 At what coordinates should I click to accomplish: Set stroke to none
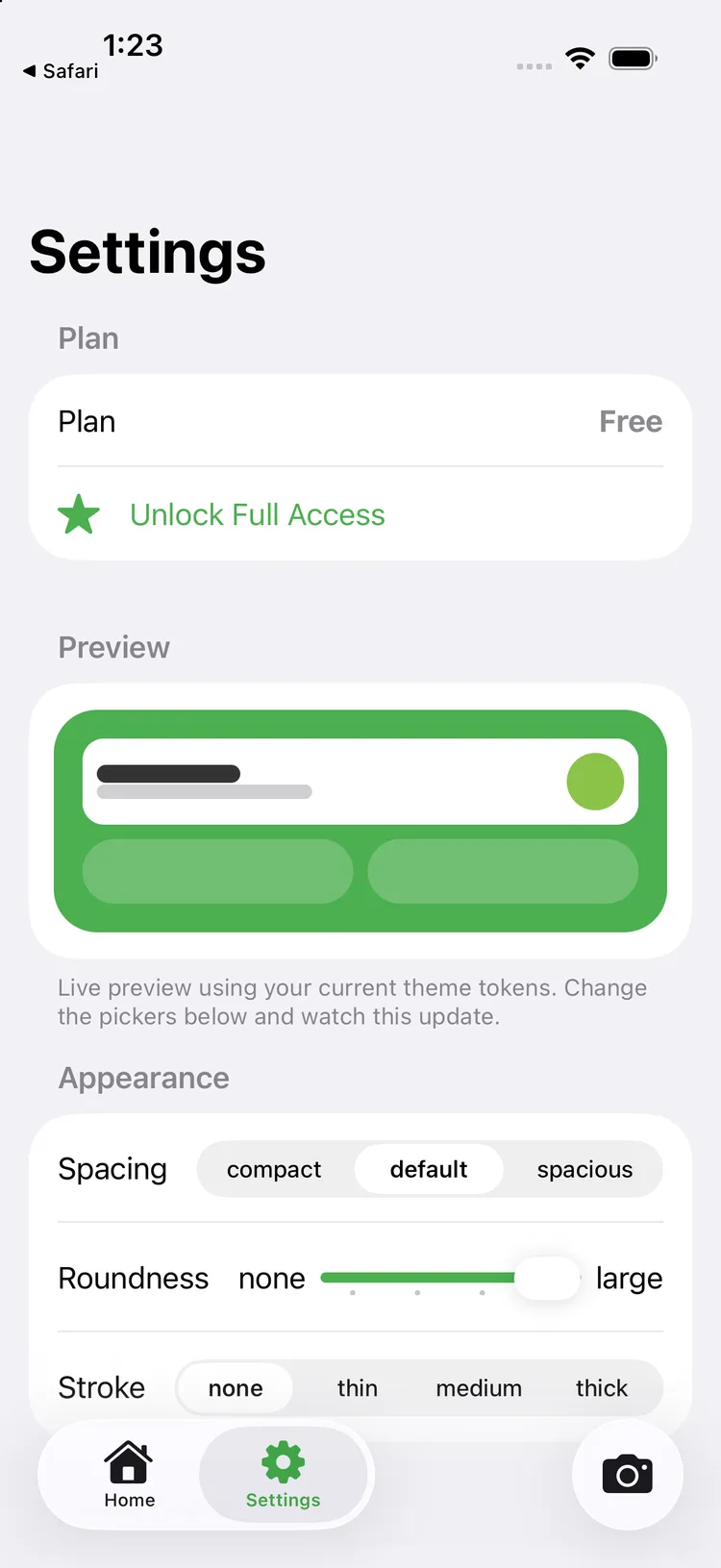tap(236, 1388)
